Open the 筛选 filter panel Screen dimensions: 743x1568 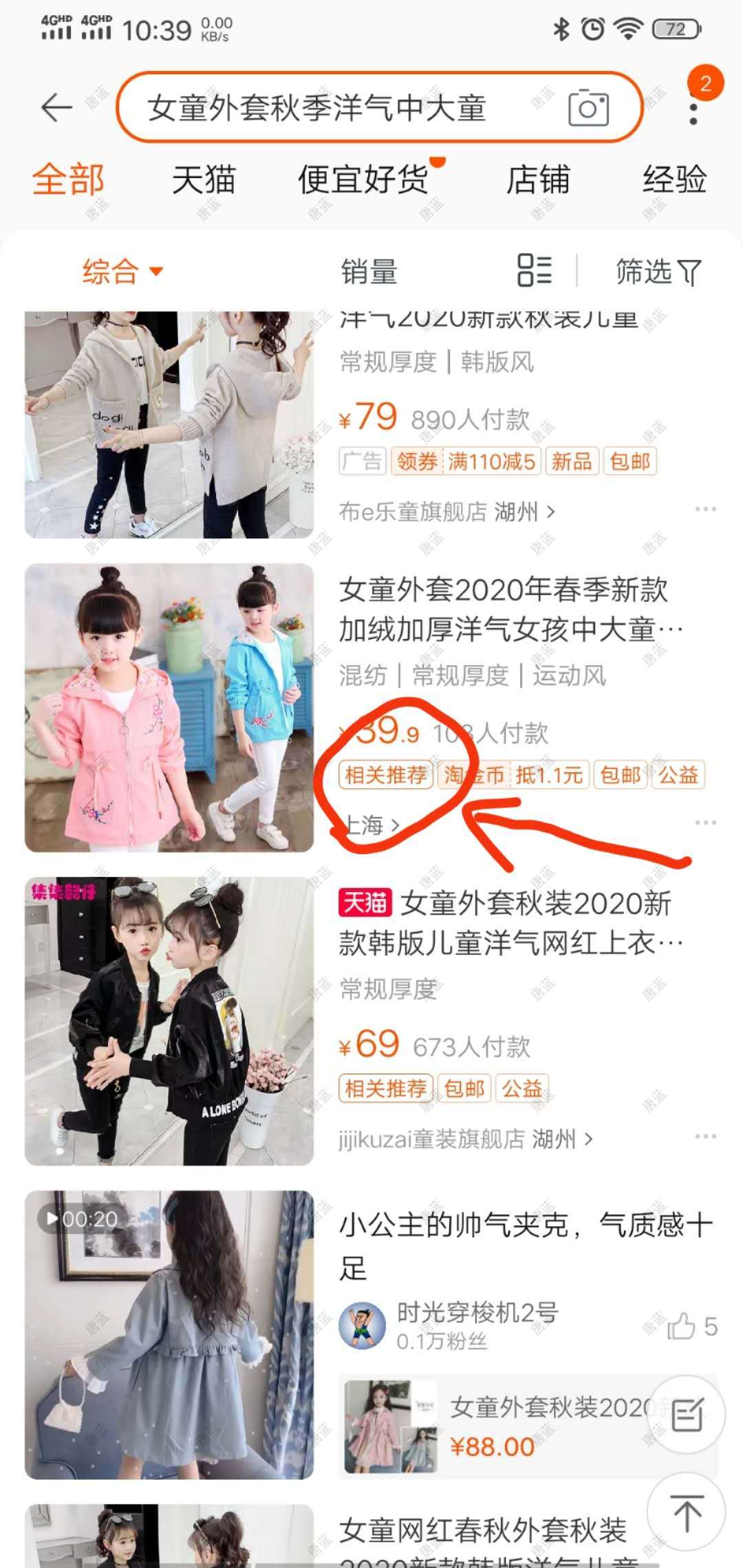[x=658, y=271]
